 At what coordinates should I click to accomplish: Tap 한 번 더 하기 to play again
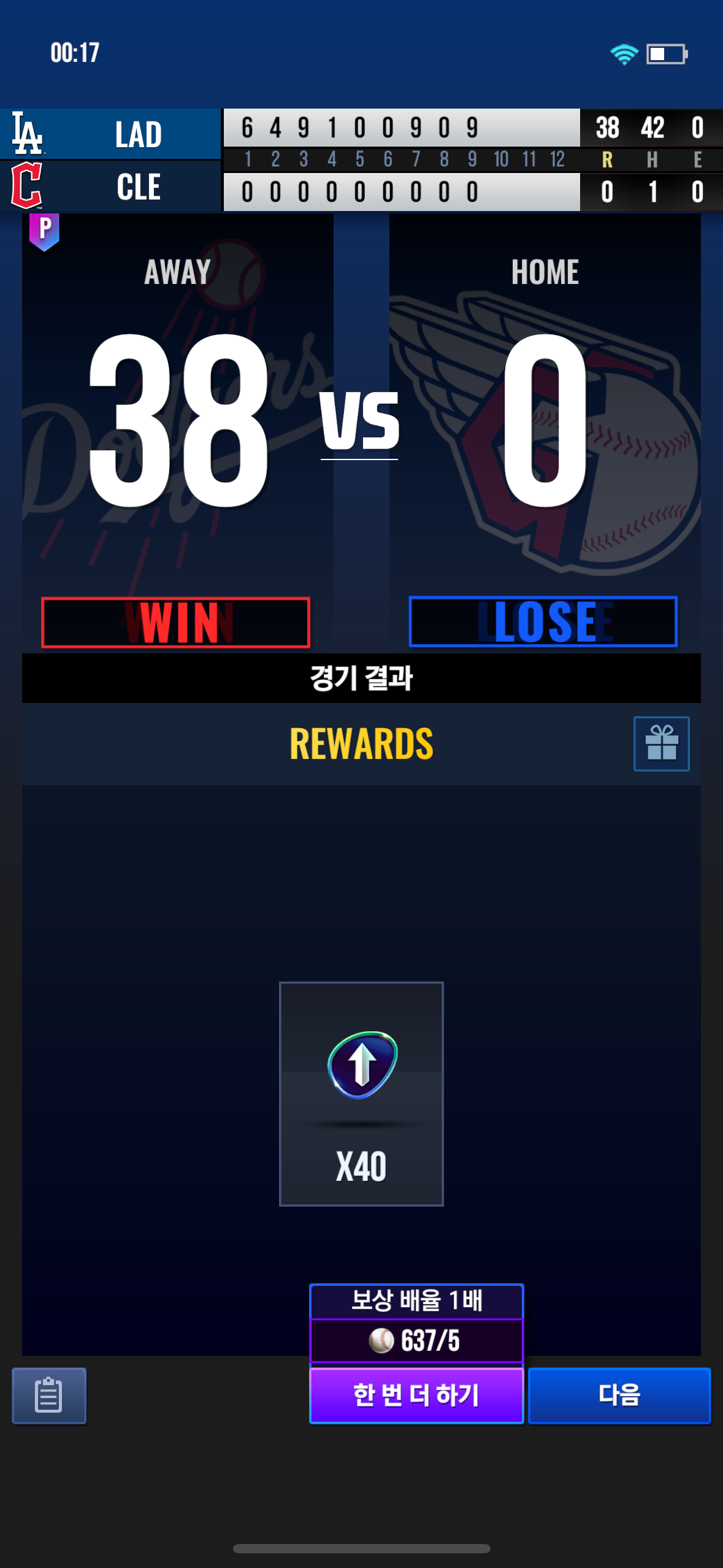[x=416, y=1395]
